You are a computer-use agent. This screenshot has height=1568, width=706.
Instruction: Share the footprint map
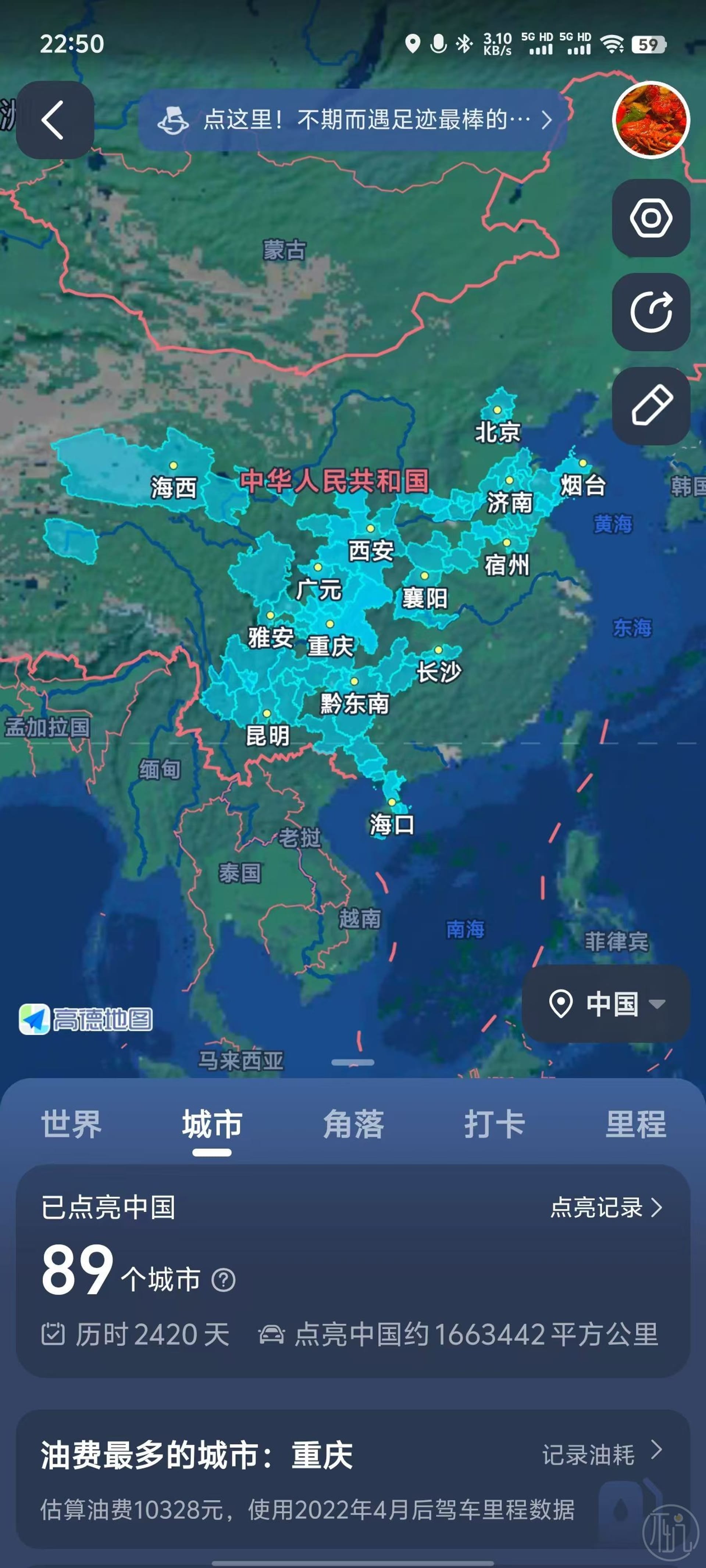pyautogui.click(x=650, y=312)
